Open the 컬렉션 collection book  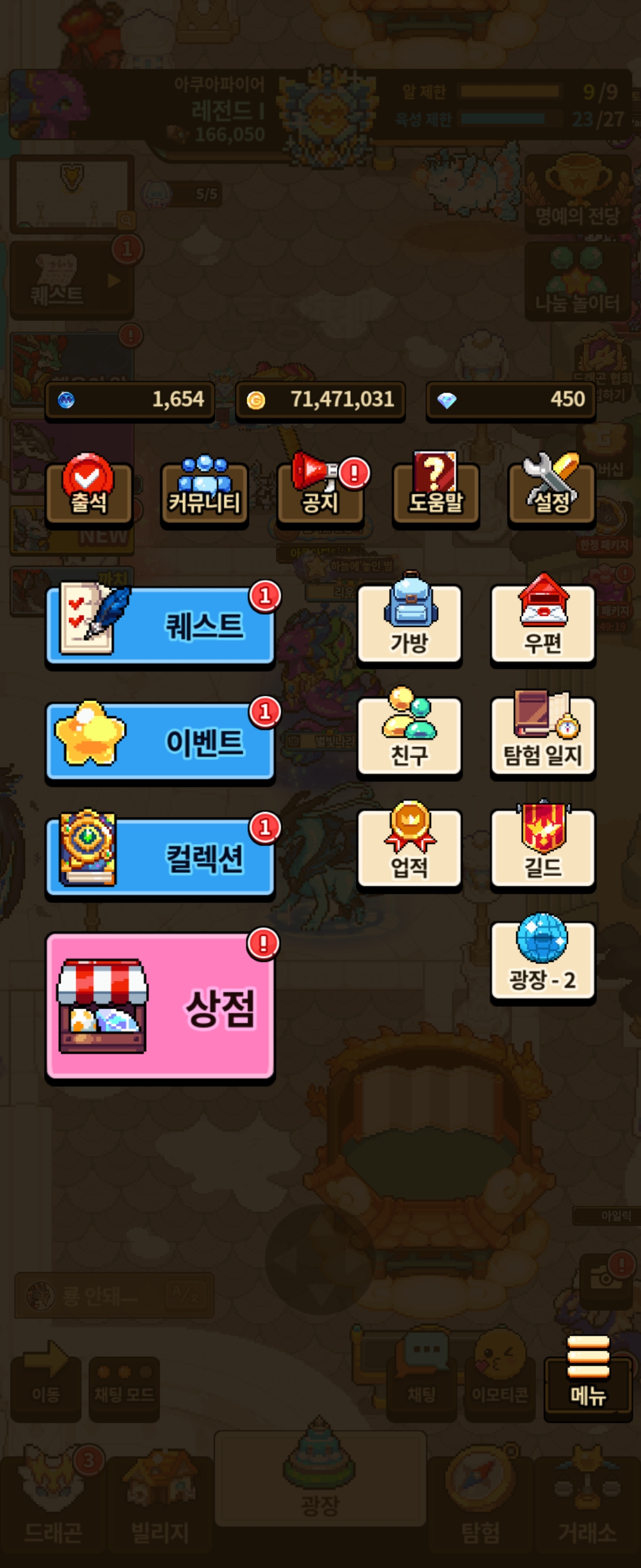[160, 856]
